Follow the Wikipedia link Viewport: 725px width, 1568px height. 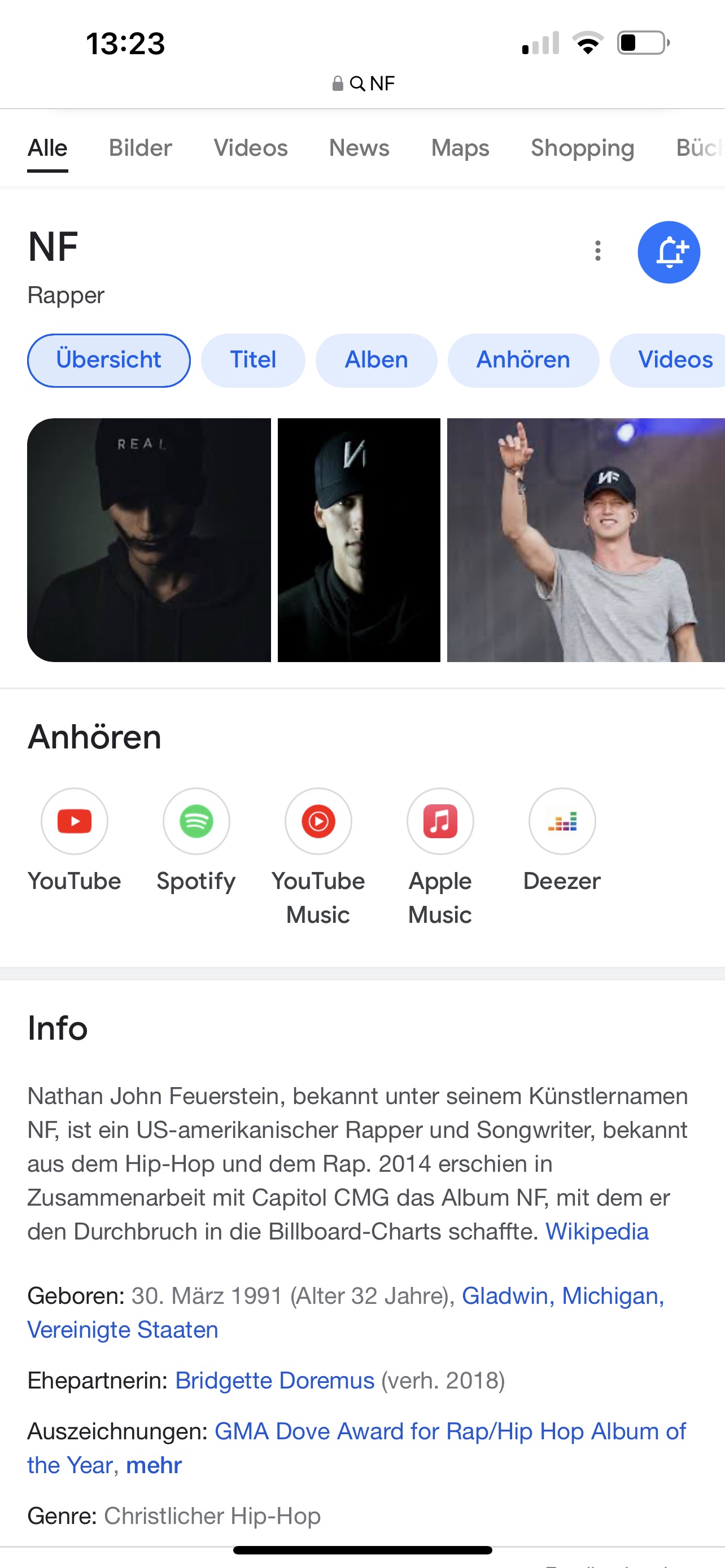coord(597,1232)
